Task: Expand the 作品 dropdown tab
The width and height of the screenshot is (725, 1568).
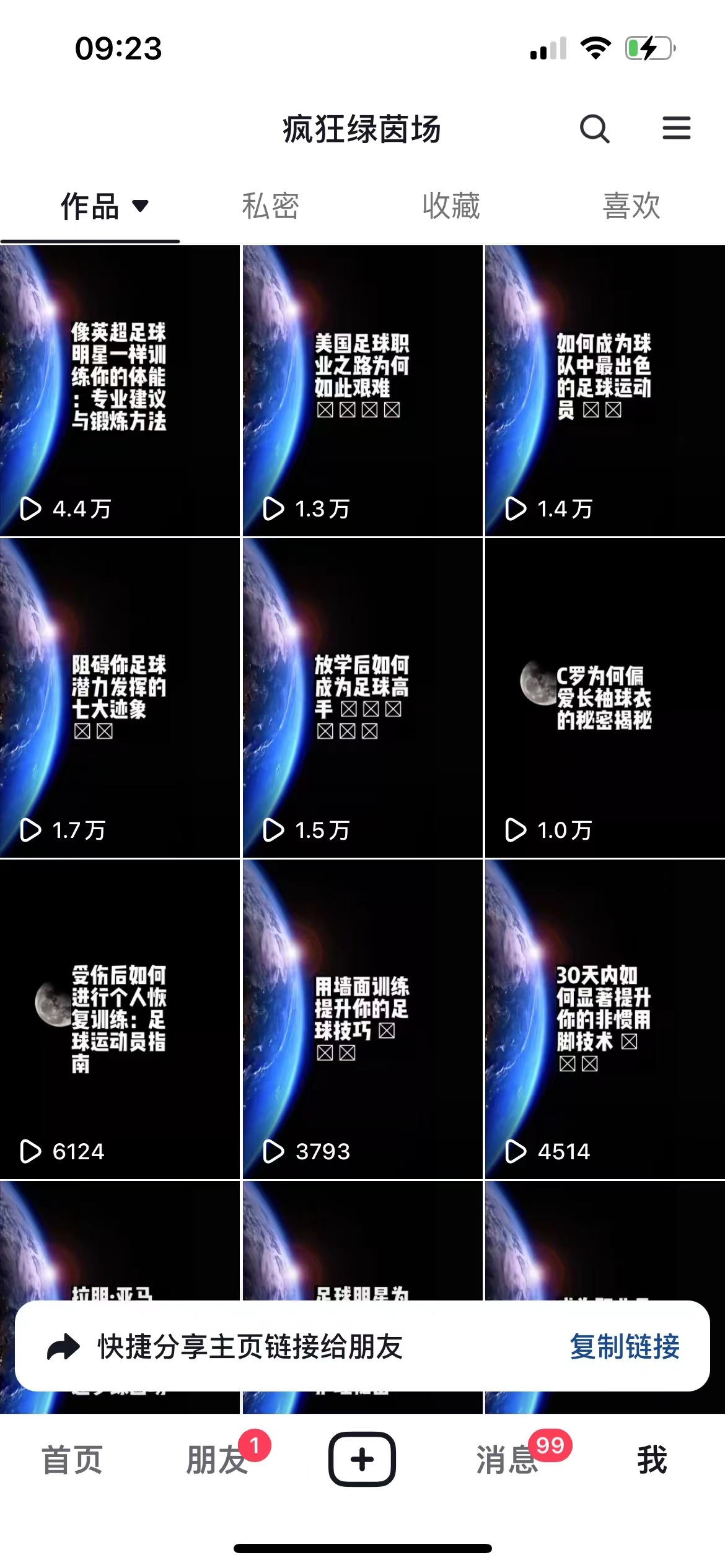Action: click(105, 206)
